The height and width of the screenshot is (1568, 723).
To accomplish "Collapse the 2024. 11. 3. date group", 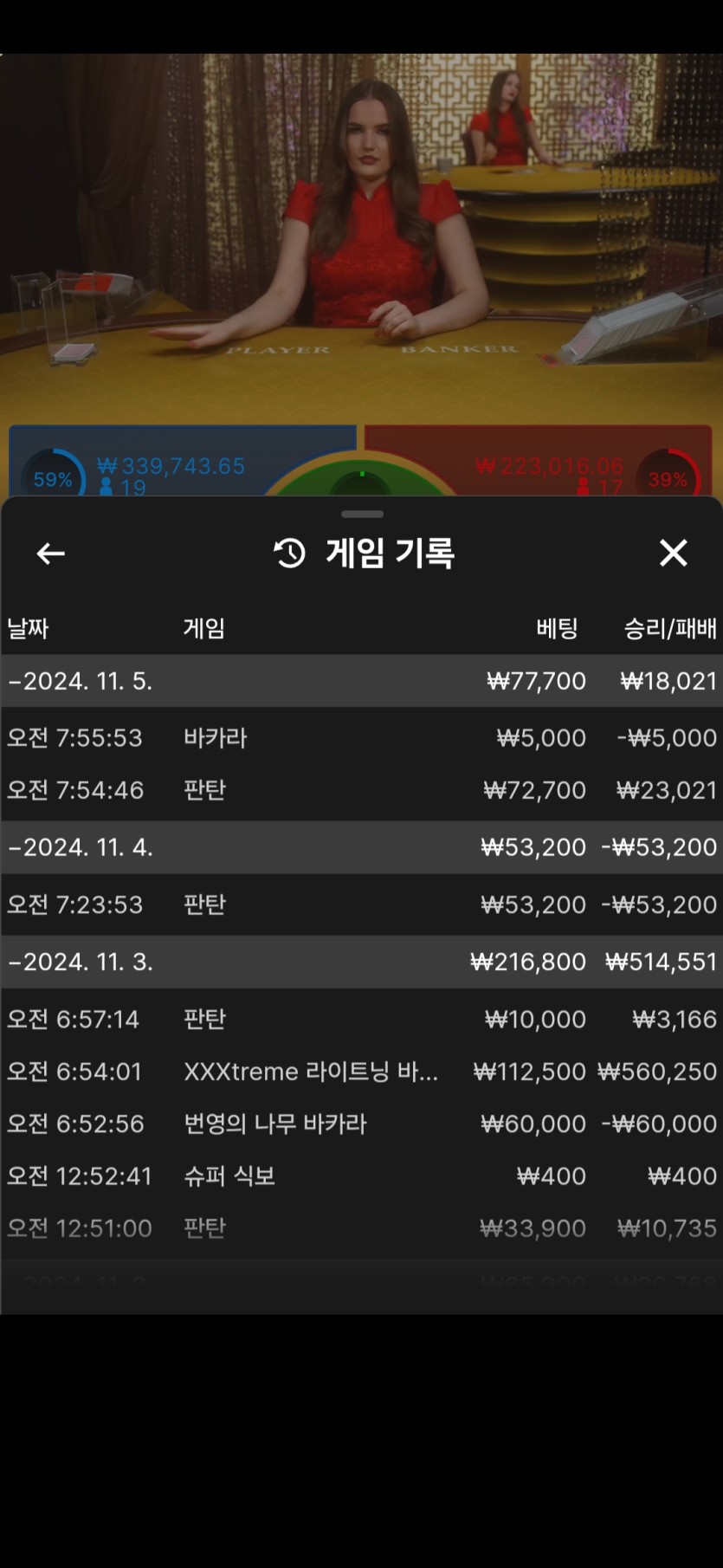I will point(81,962).
